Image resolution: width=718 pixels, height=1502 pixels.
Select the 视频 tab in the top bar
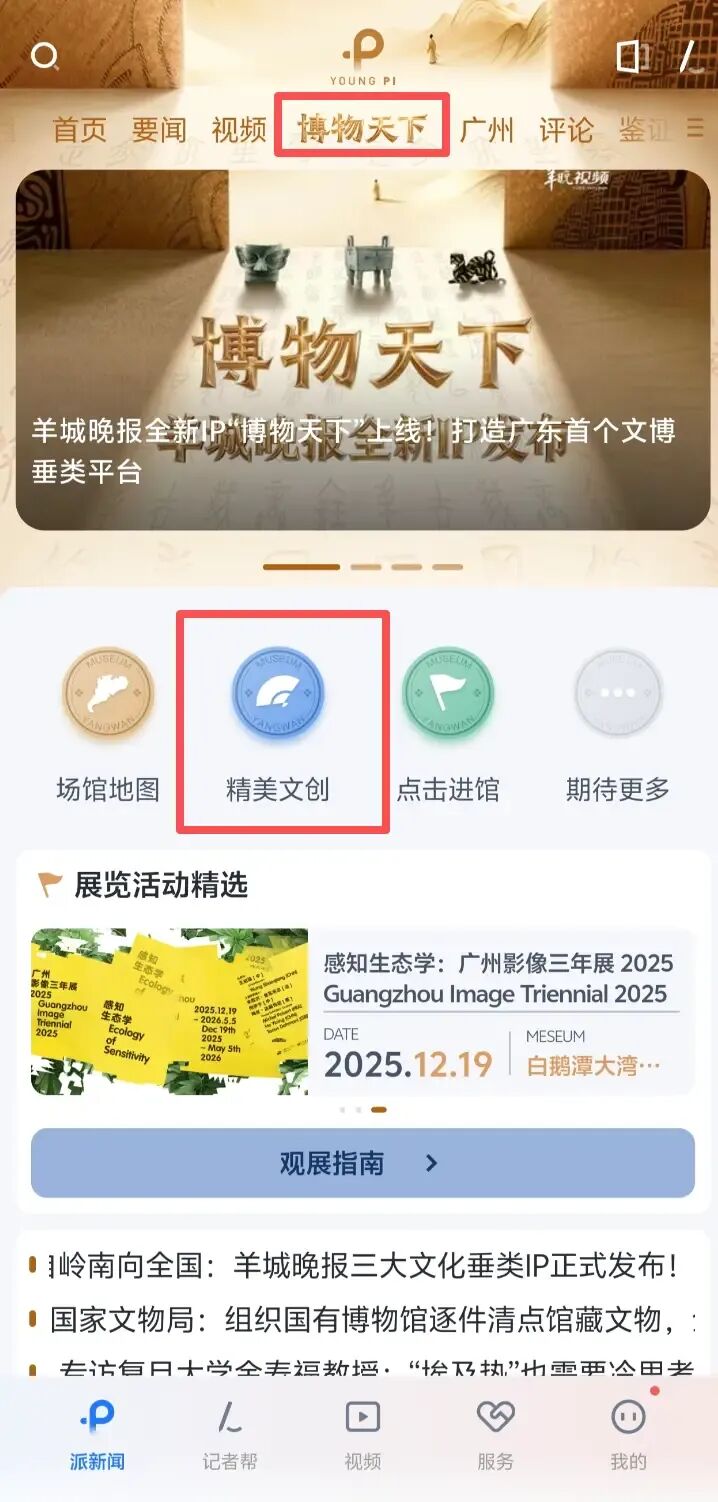coord(239,130)
